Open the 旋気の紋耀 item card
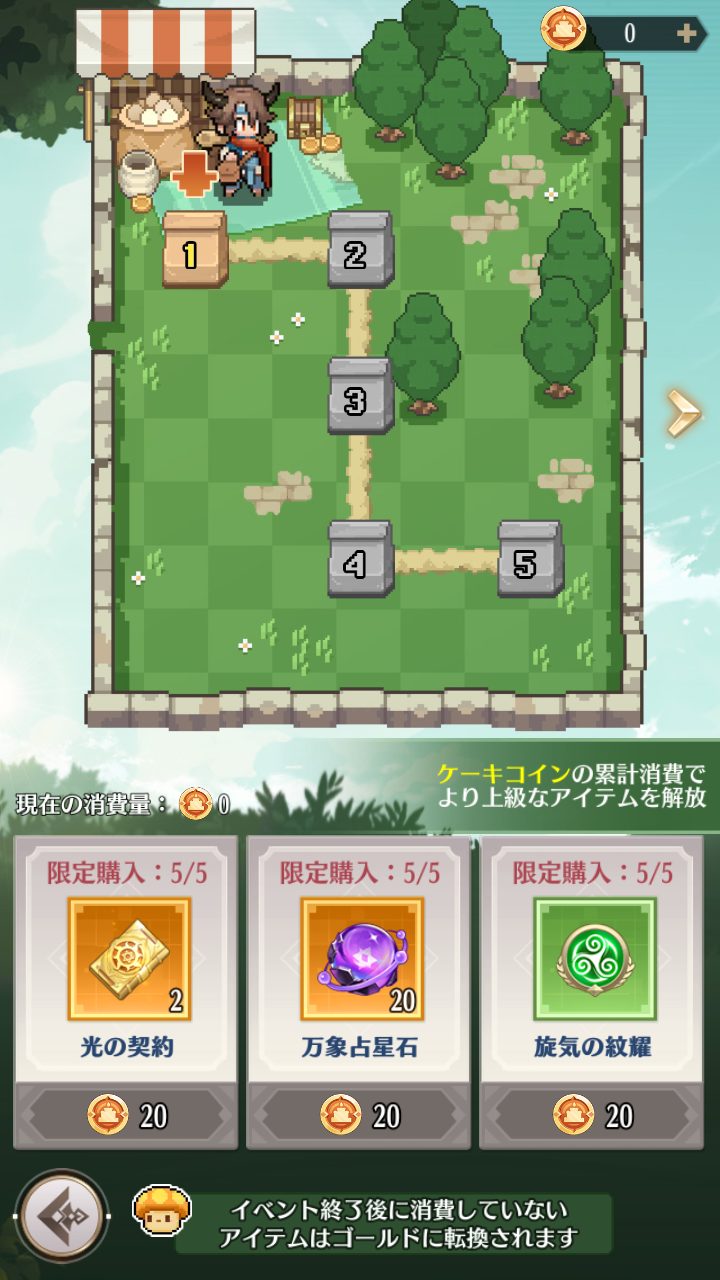720x1280 pixels. click(593, 960)
